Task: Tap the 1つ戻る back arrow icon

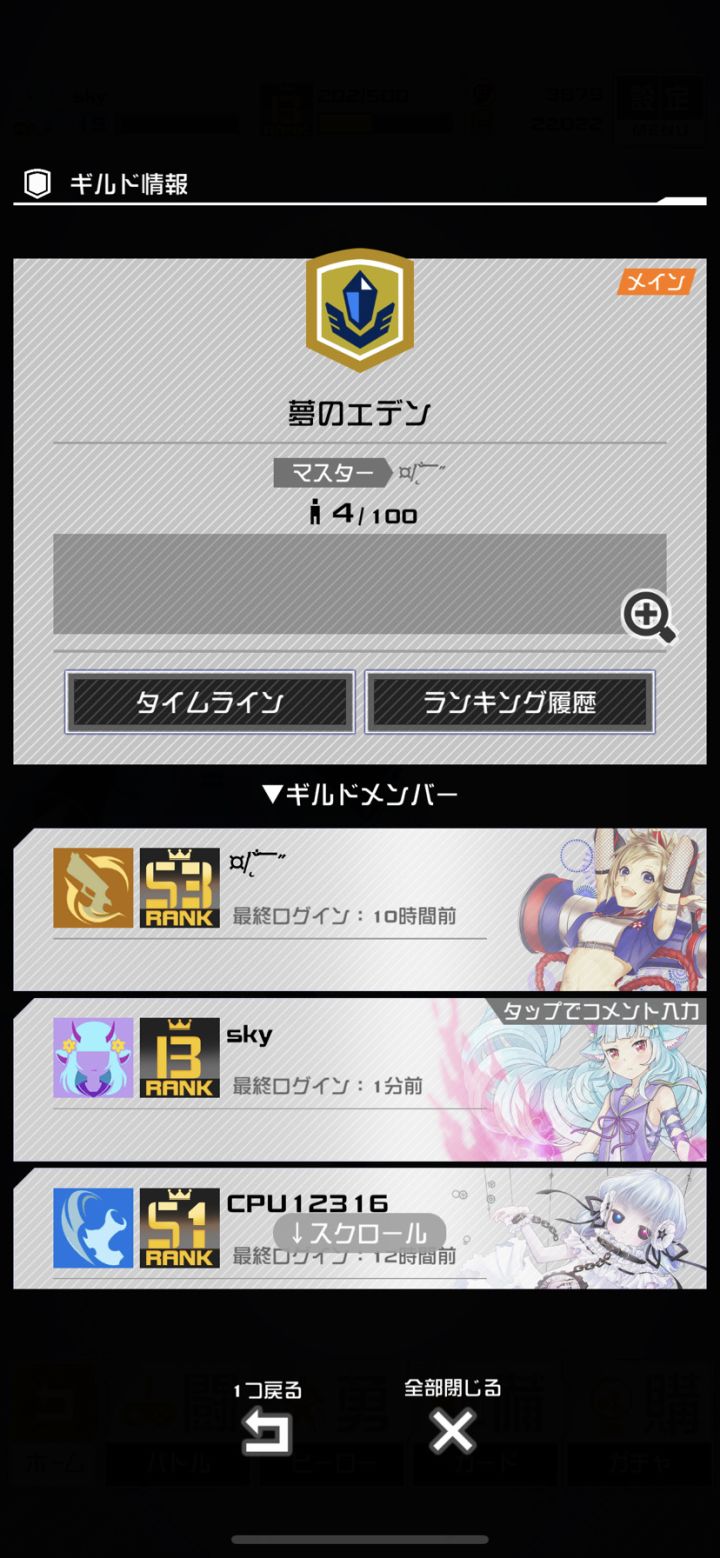Action: pyautogui.click(x=266, y=1430)
